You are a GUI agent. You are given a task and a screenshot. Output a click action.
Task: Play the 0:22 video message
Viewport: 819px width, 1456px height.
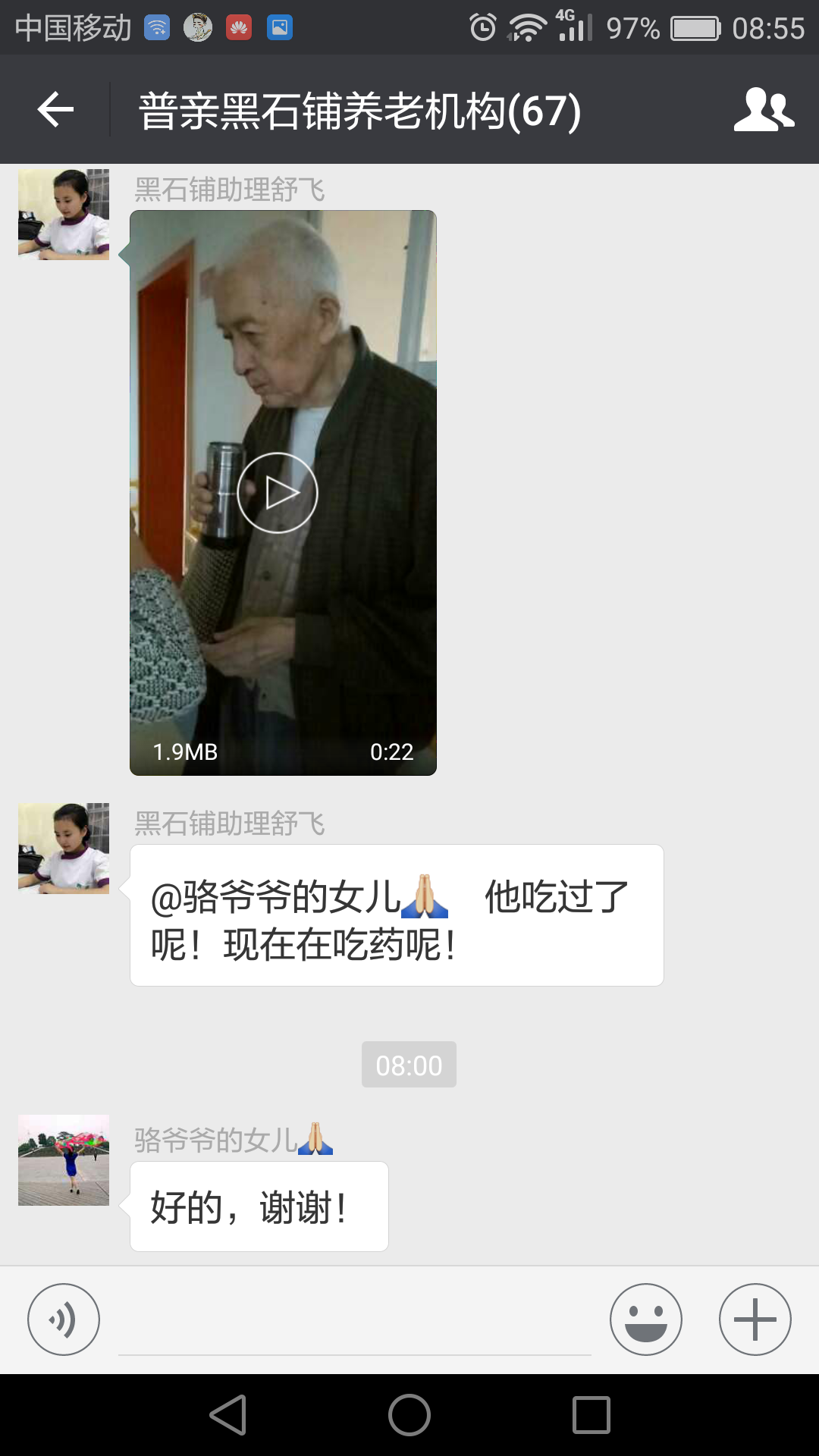[278, 493]
